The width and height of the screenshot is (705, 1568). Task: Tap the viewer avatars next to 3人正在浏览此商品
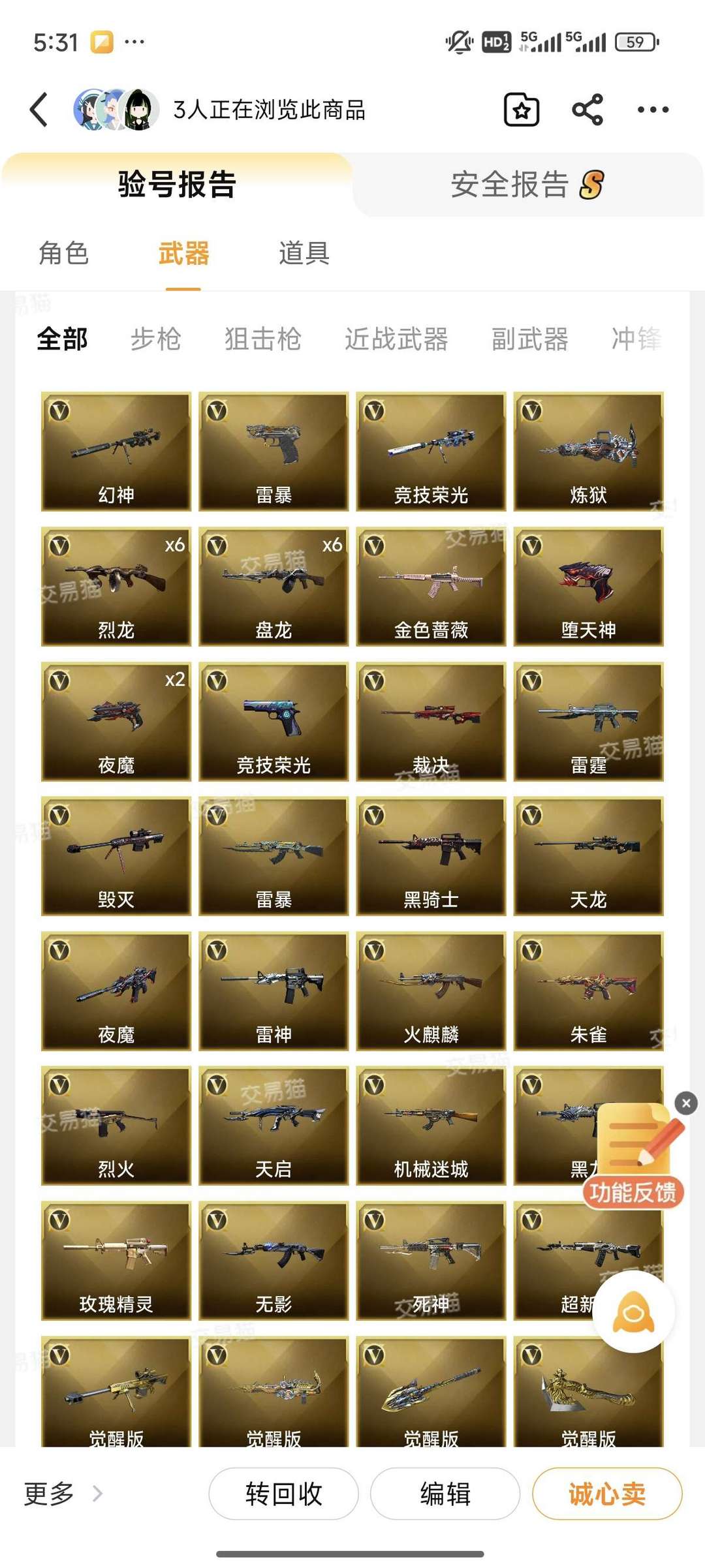(x=114, y=110)
